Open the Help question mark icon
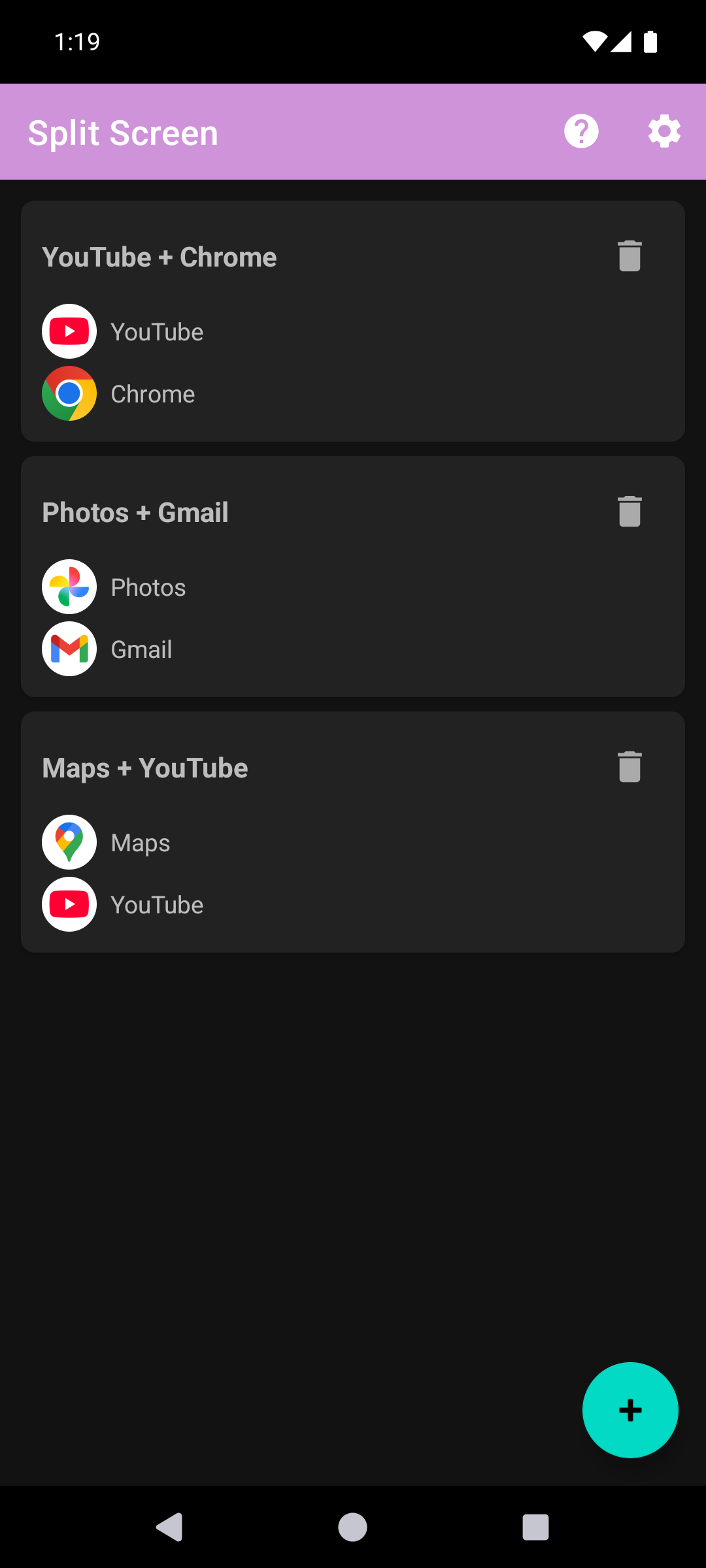Viewport: 706px width, 1568px height. (x=582, y=131)
